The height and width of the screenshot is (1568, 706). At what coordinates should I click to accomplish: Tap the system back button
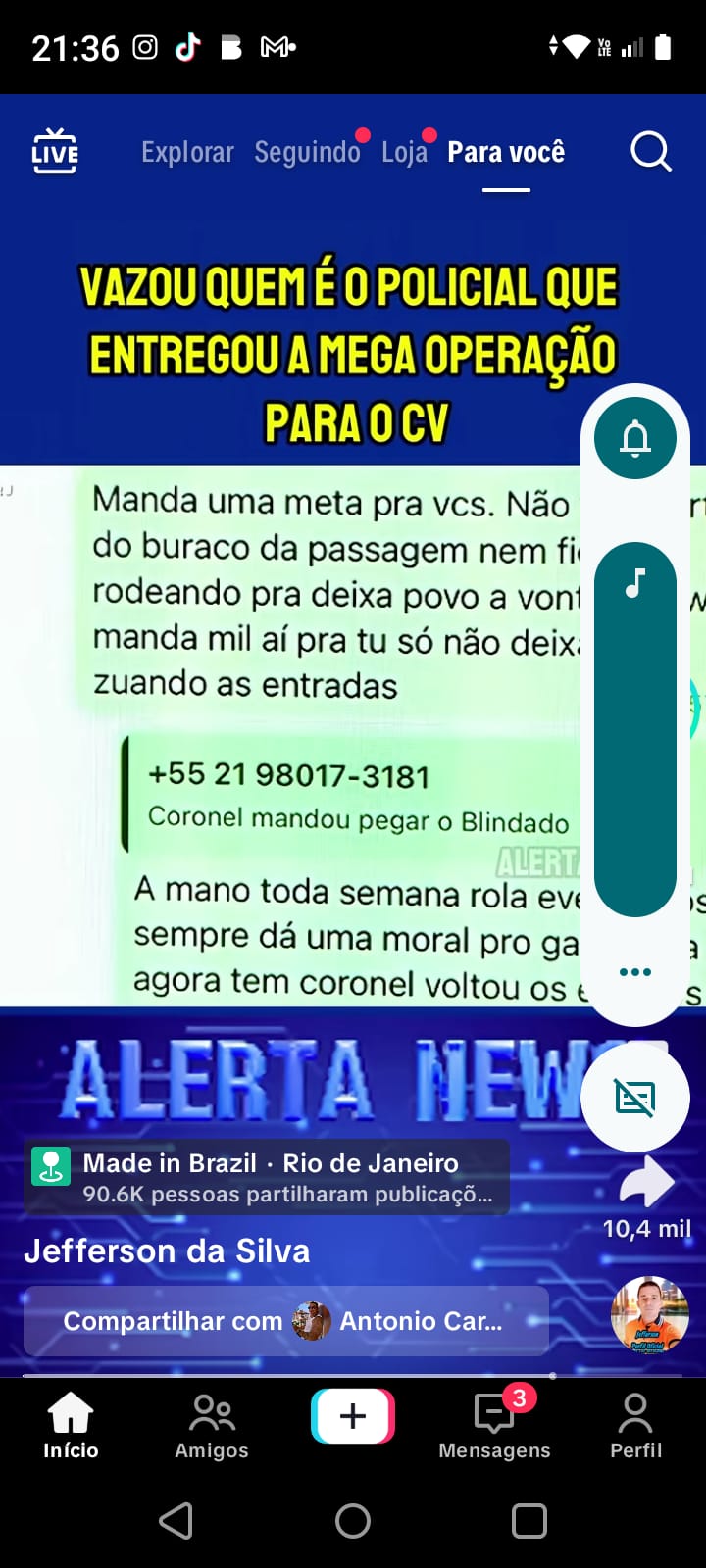[176, 1521]
